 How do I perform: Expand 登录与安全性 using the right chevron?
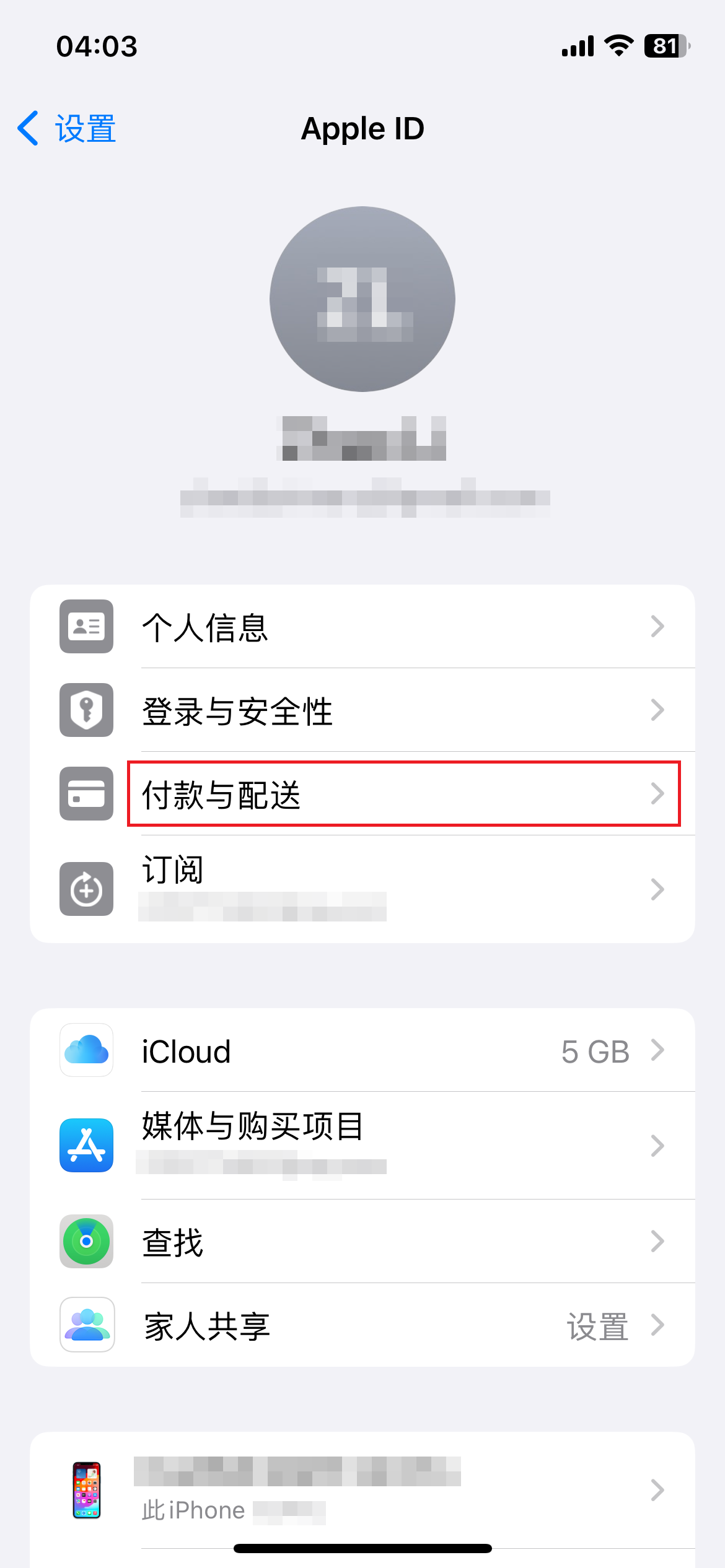659,710
